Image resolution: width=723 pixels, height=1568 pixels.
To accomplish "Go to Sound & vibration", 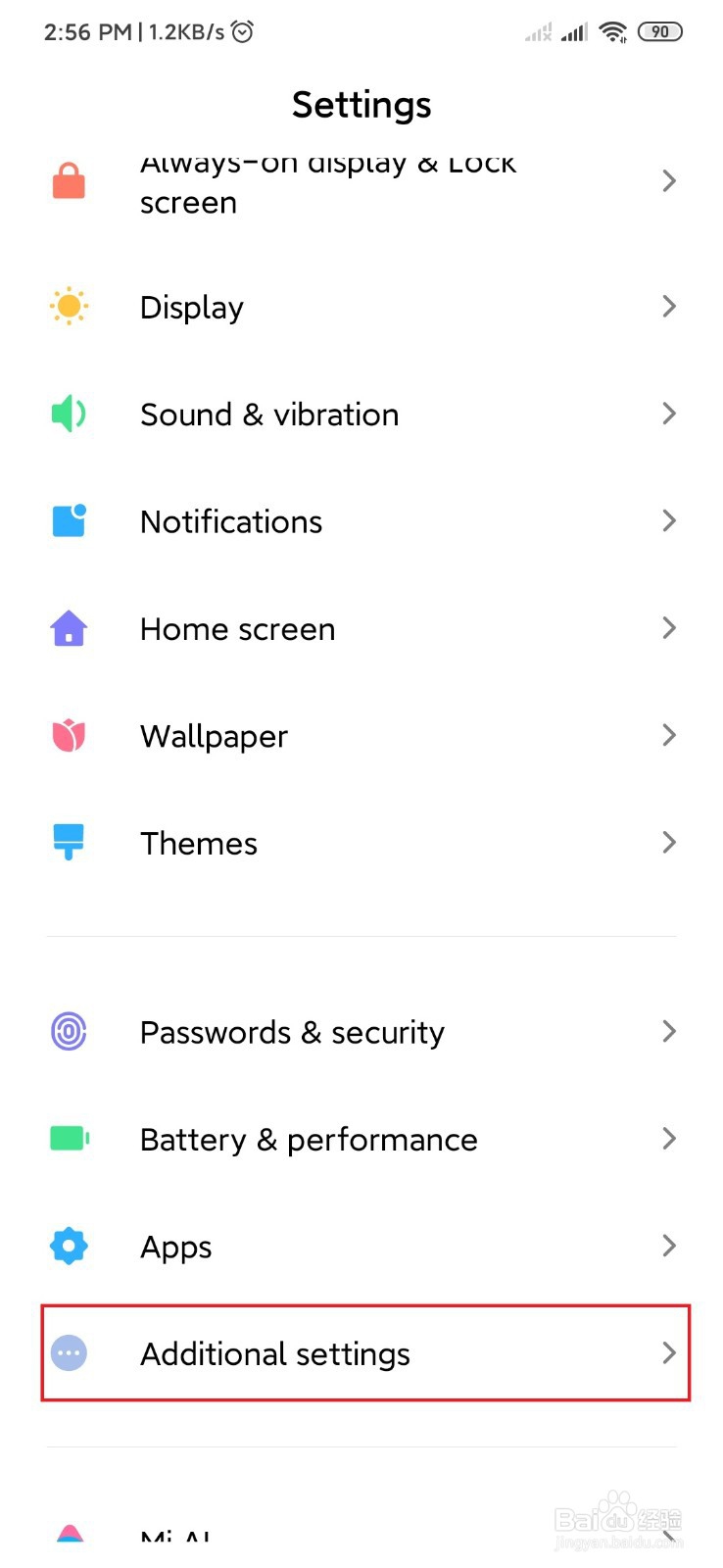I will point(361,415).
